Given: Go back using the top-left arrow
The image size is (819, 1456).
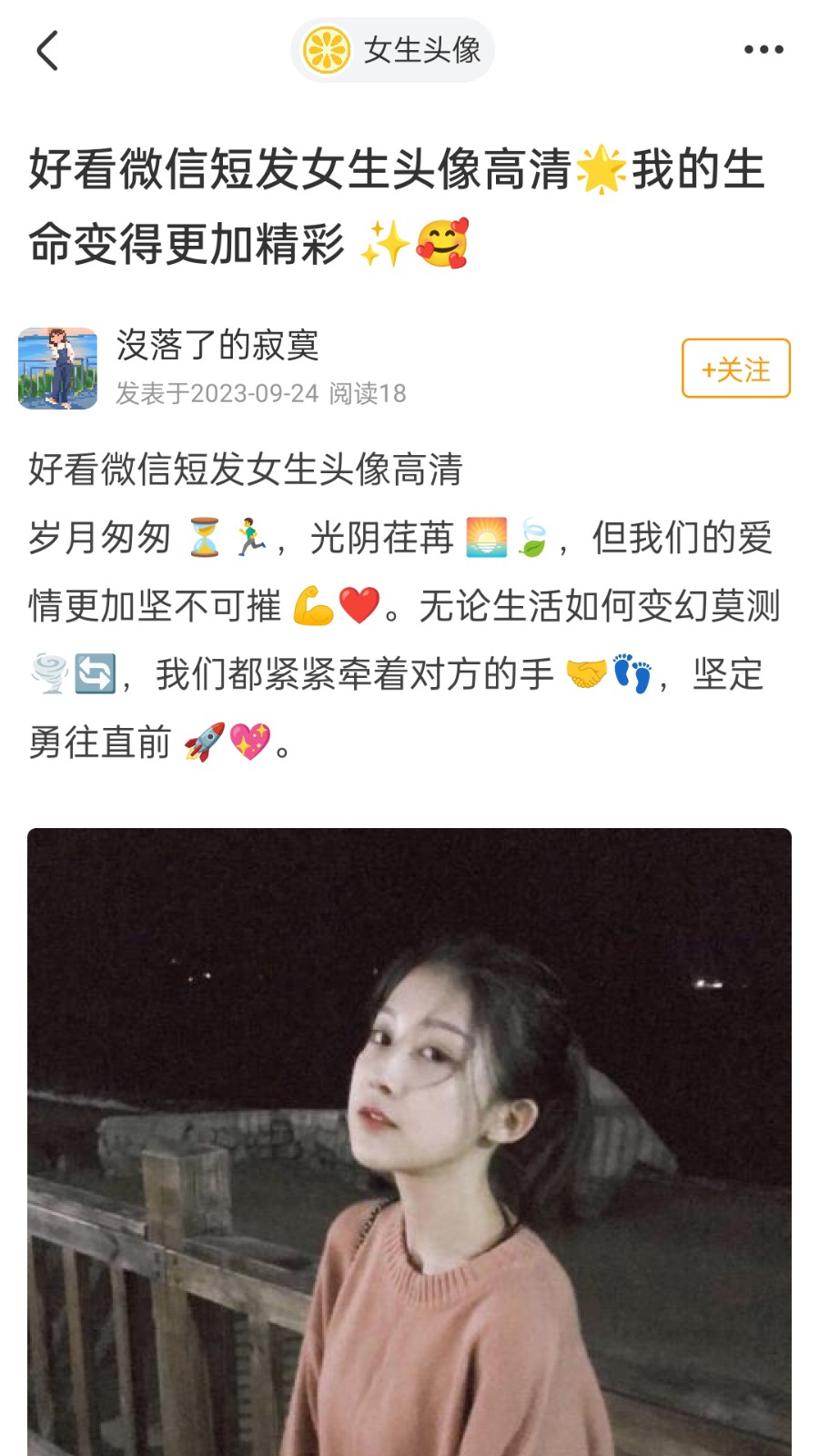Looking at the screenshot, I should point(48,50).
